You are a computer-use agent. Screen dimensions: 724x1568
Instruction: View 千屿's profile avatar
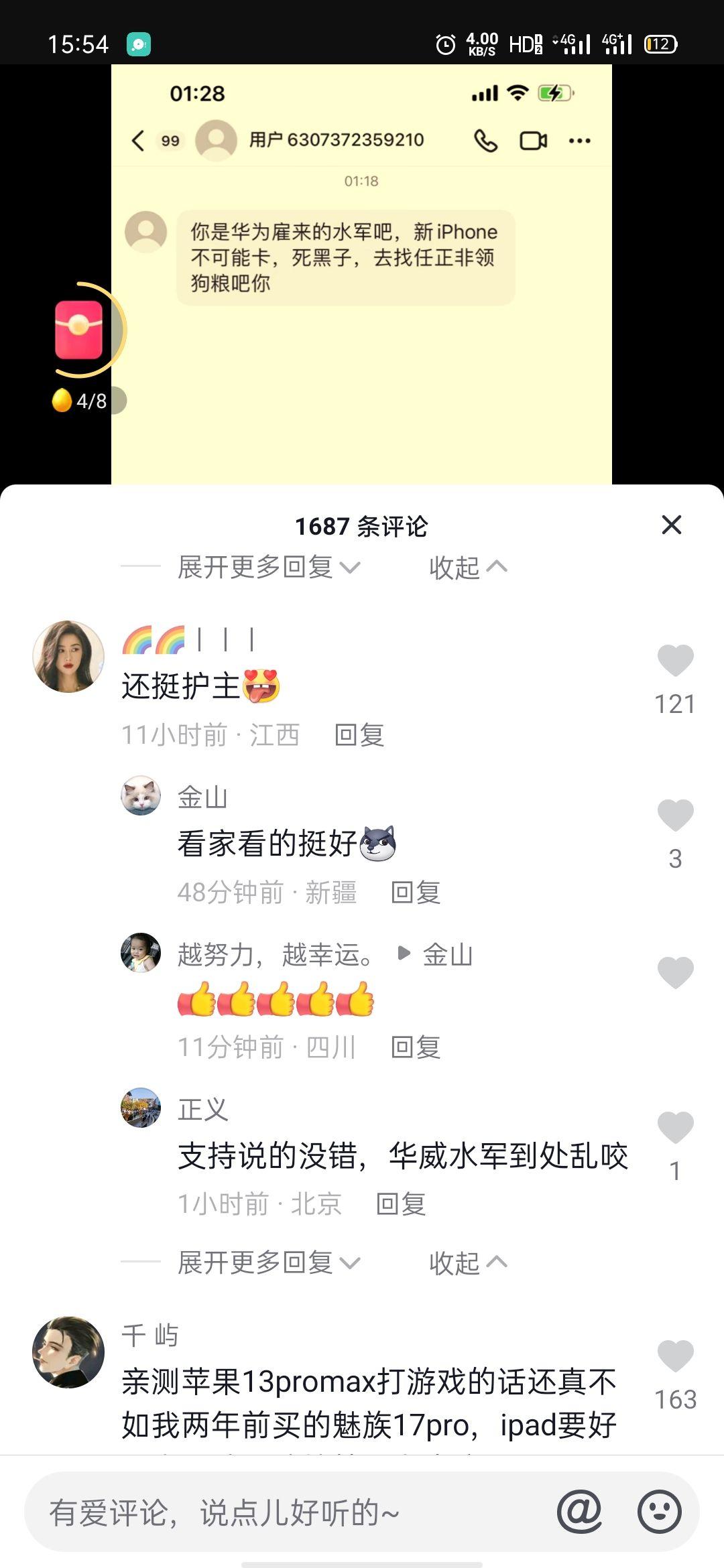pos(68,1352)
